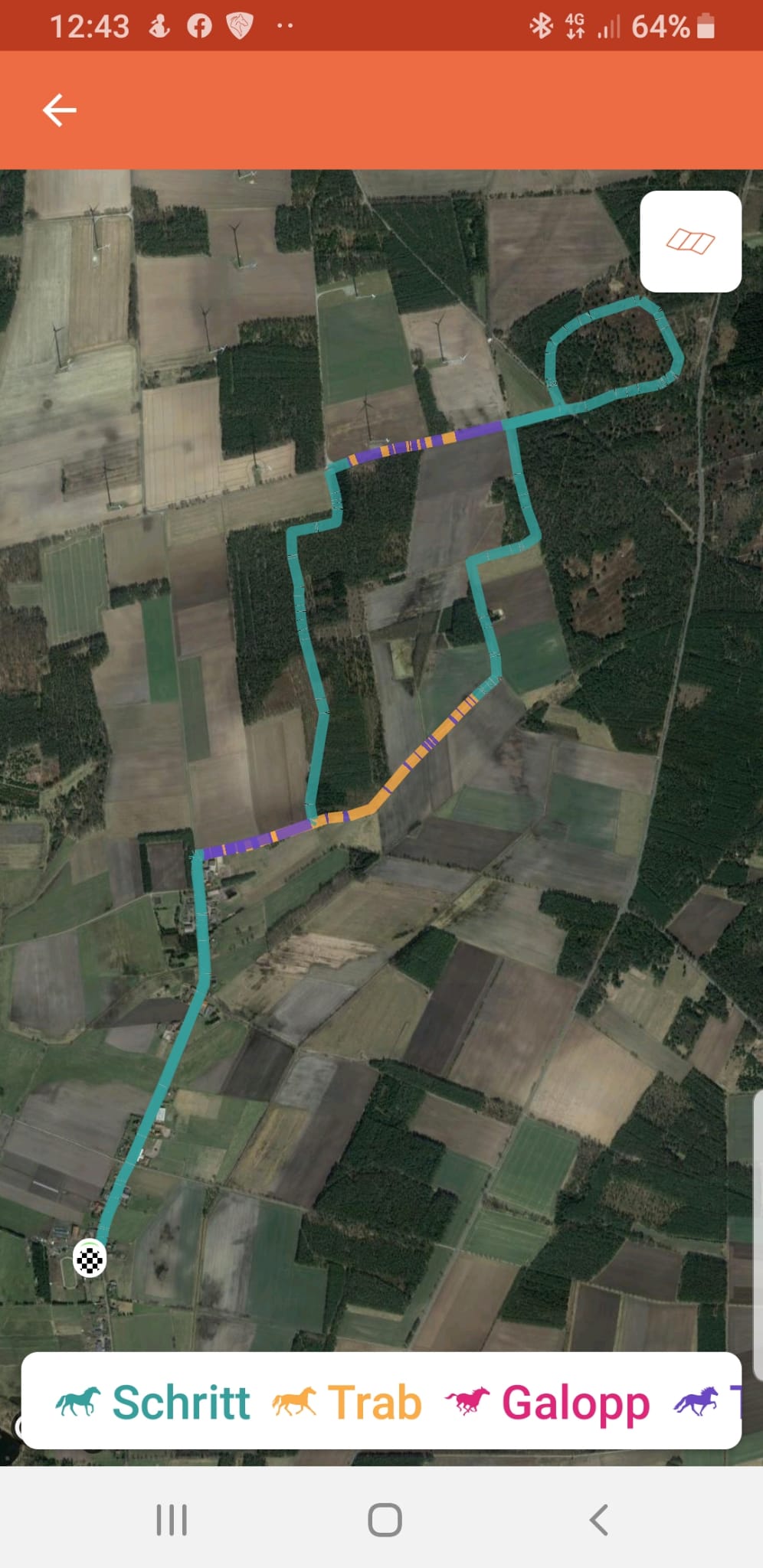This screenshot has height=1568, width=763.
Task: Go back using the header arrow
Action: pos(59,110)
